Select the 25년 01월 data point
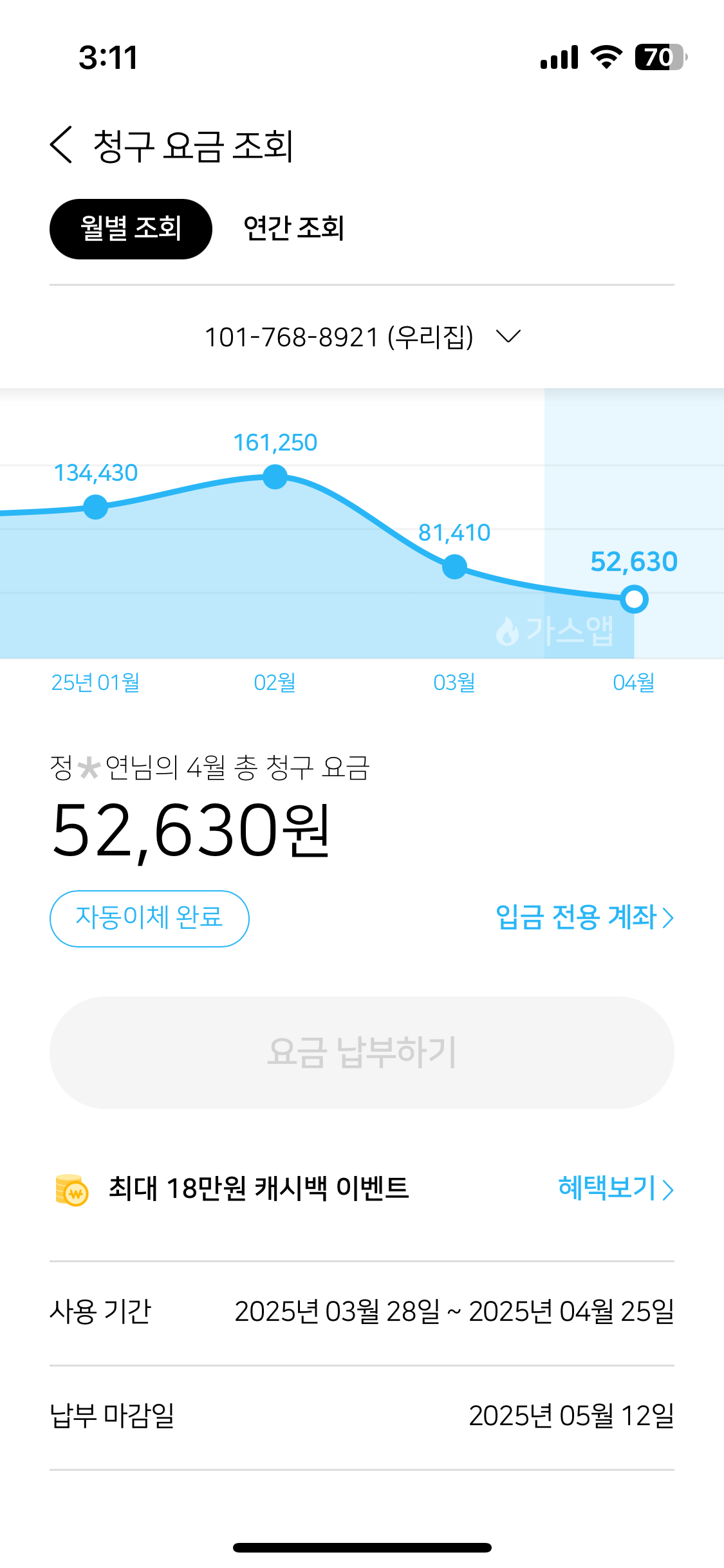The height and width of the screenshot is (1568, 724). (x=96, y=507)
